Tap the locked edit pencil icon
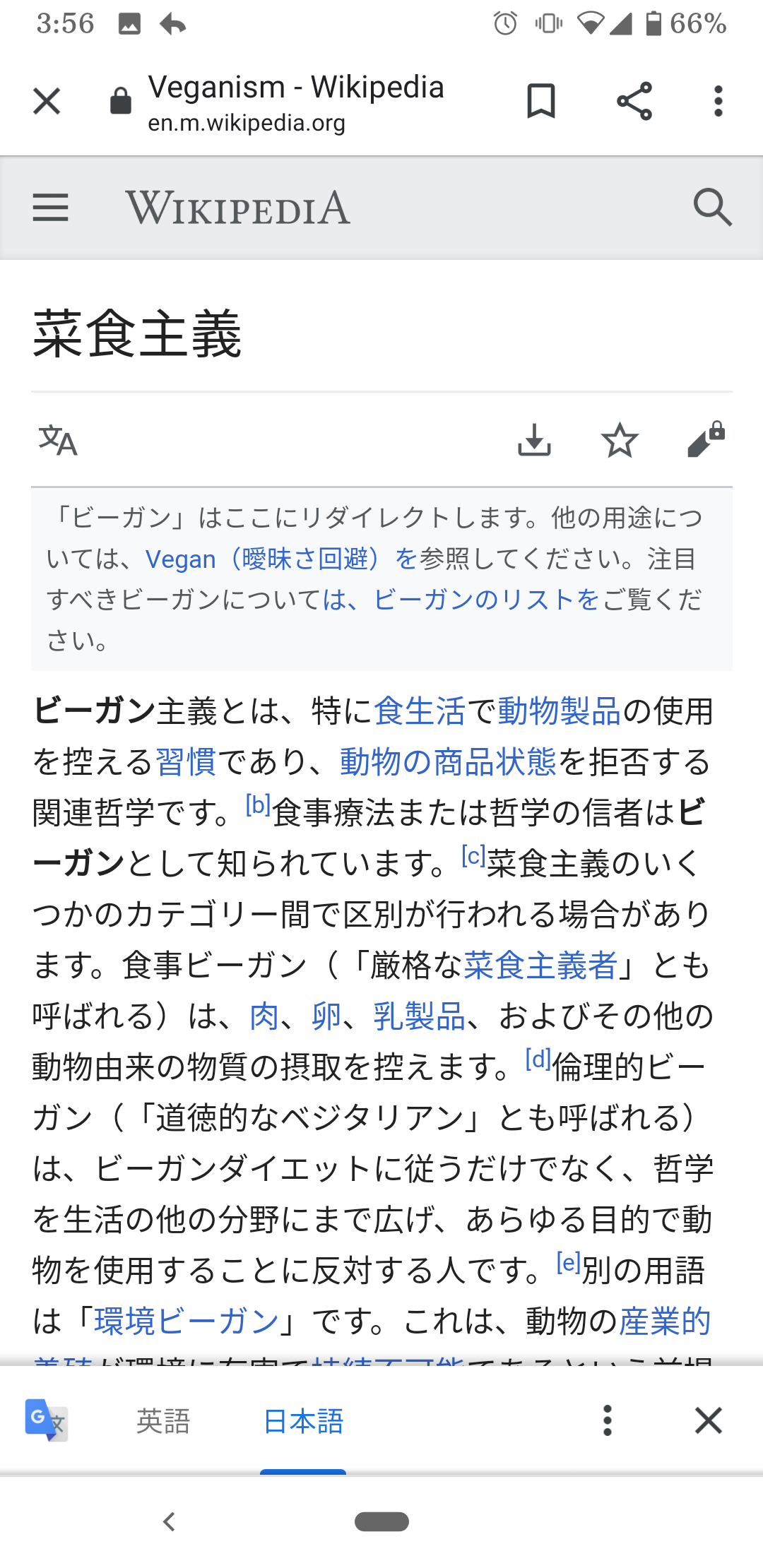Viewport: 763px width, 1568px height. click(705, 441)
